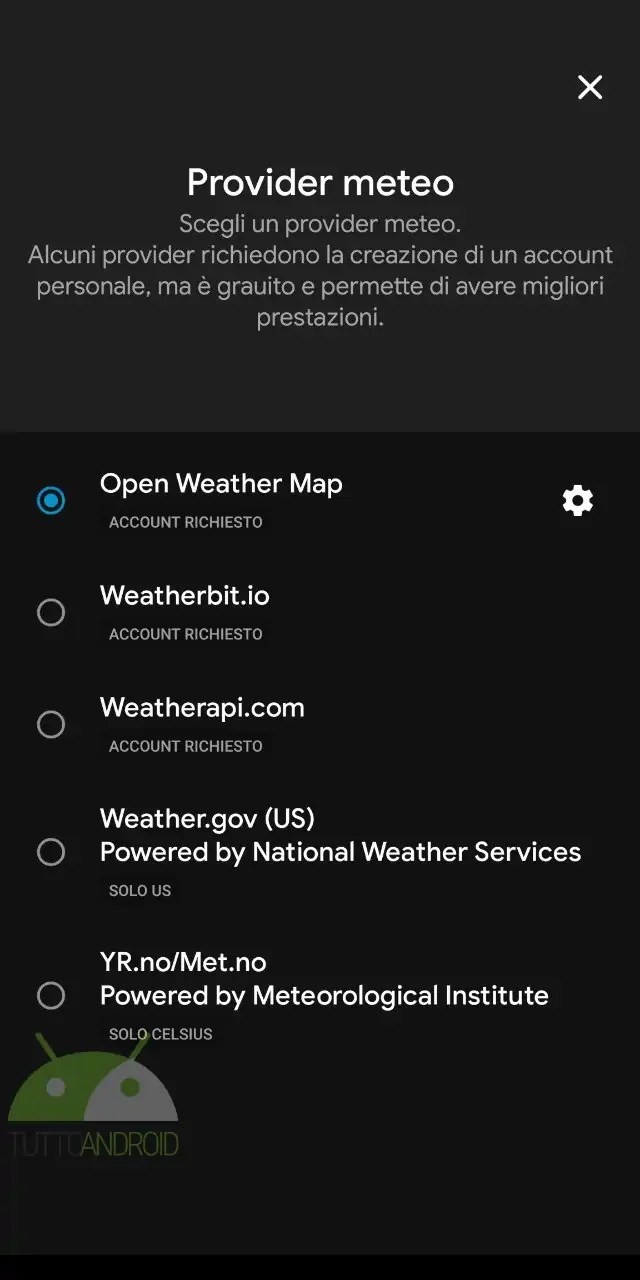Image resolution: width=640 pixels, height=1280 pixels.
Task: Open settings gear for Open Weather Map
Action: pyautogui.click(x=578, y=500)
